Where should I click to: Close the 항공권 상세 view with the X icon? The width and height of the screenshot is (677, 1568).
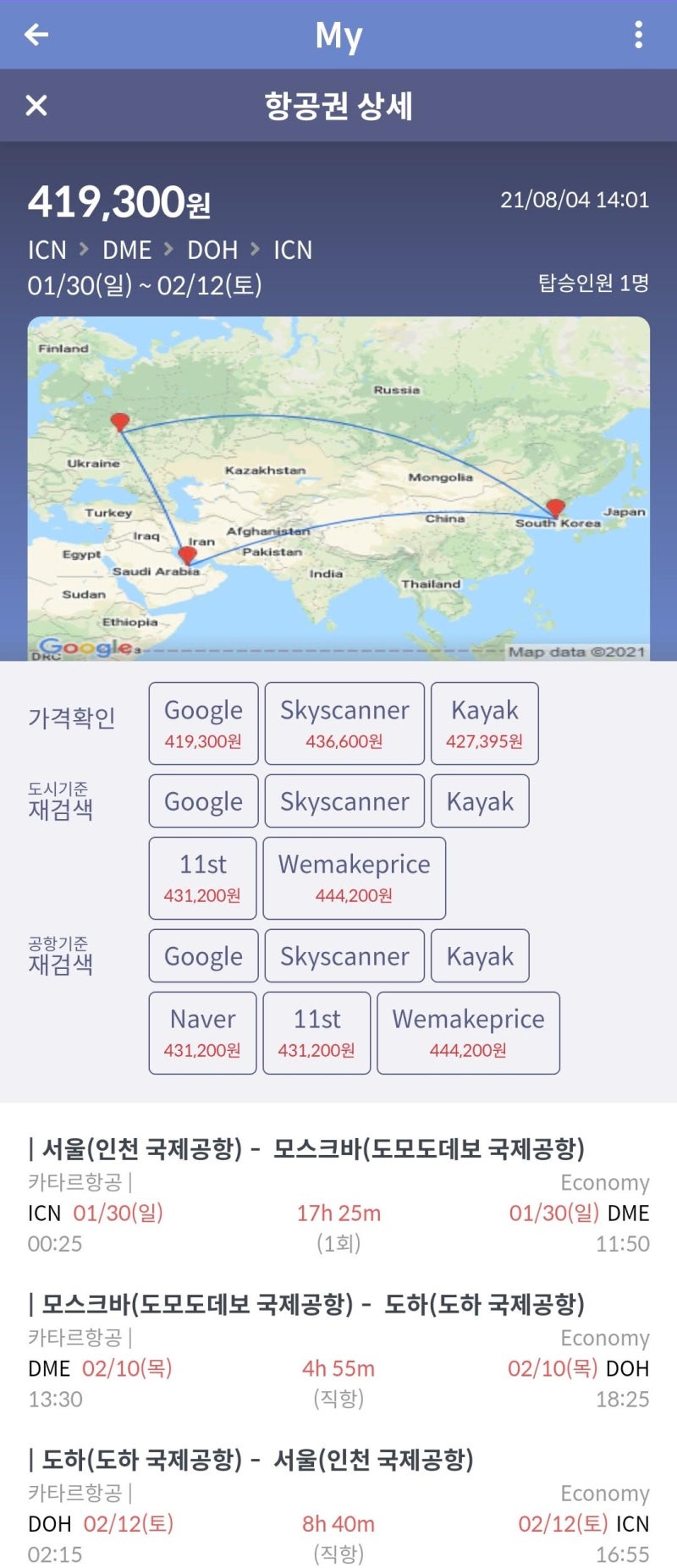tap(35, 106)
